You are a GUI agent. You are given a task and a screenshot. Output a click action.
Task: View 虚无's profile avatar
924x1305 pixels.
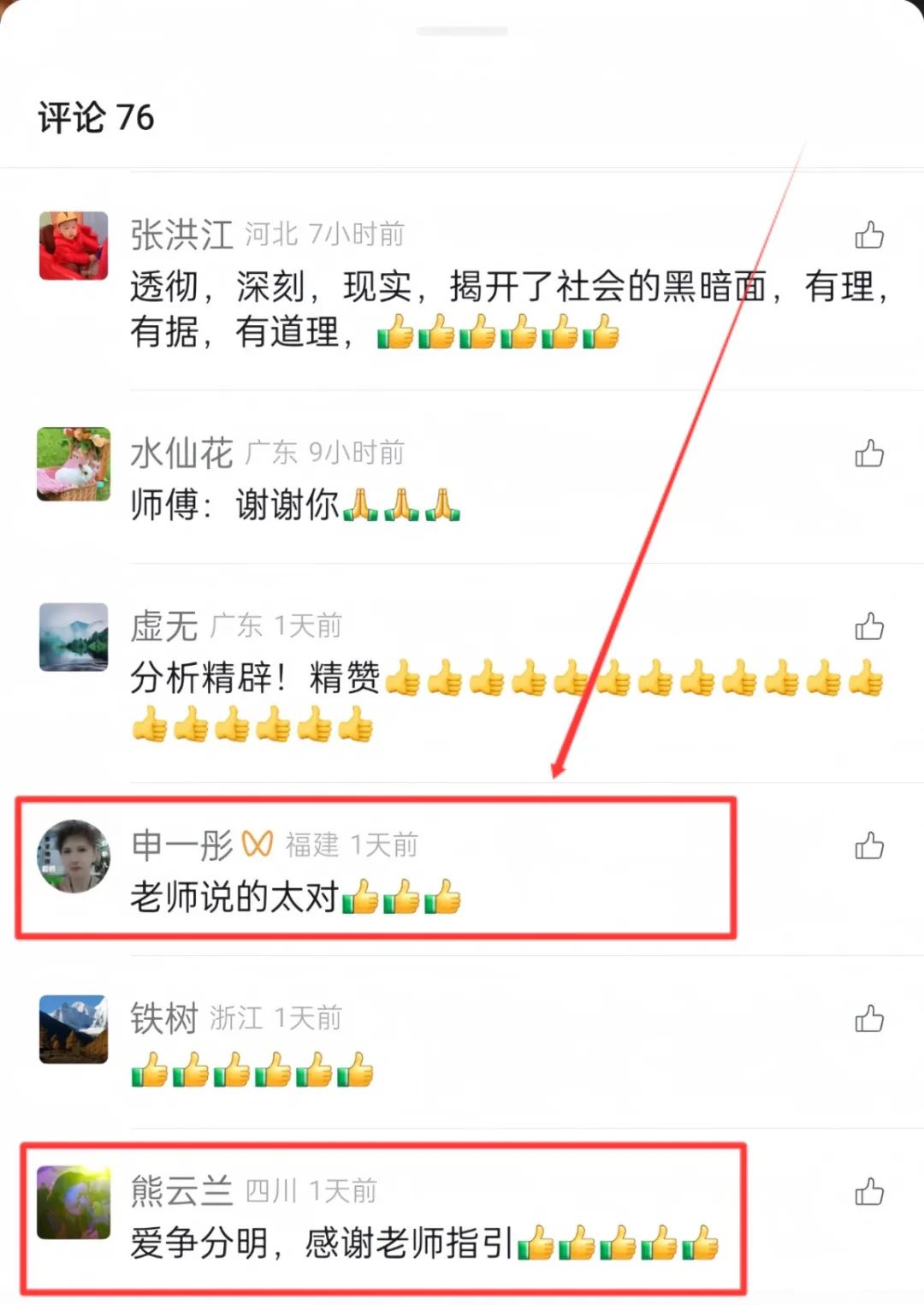coord(74,638)
